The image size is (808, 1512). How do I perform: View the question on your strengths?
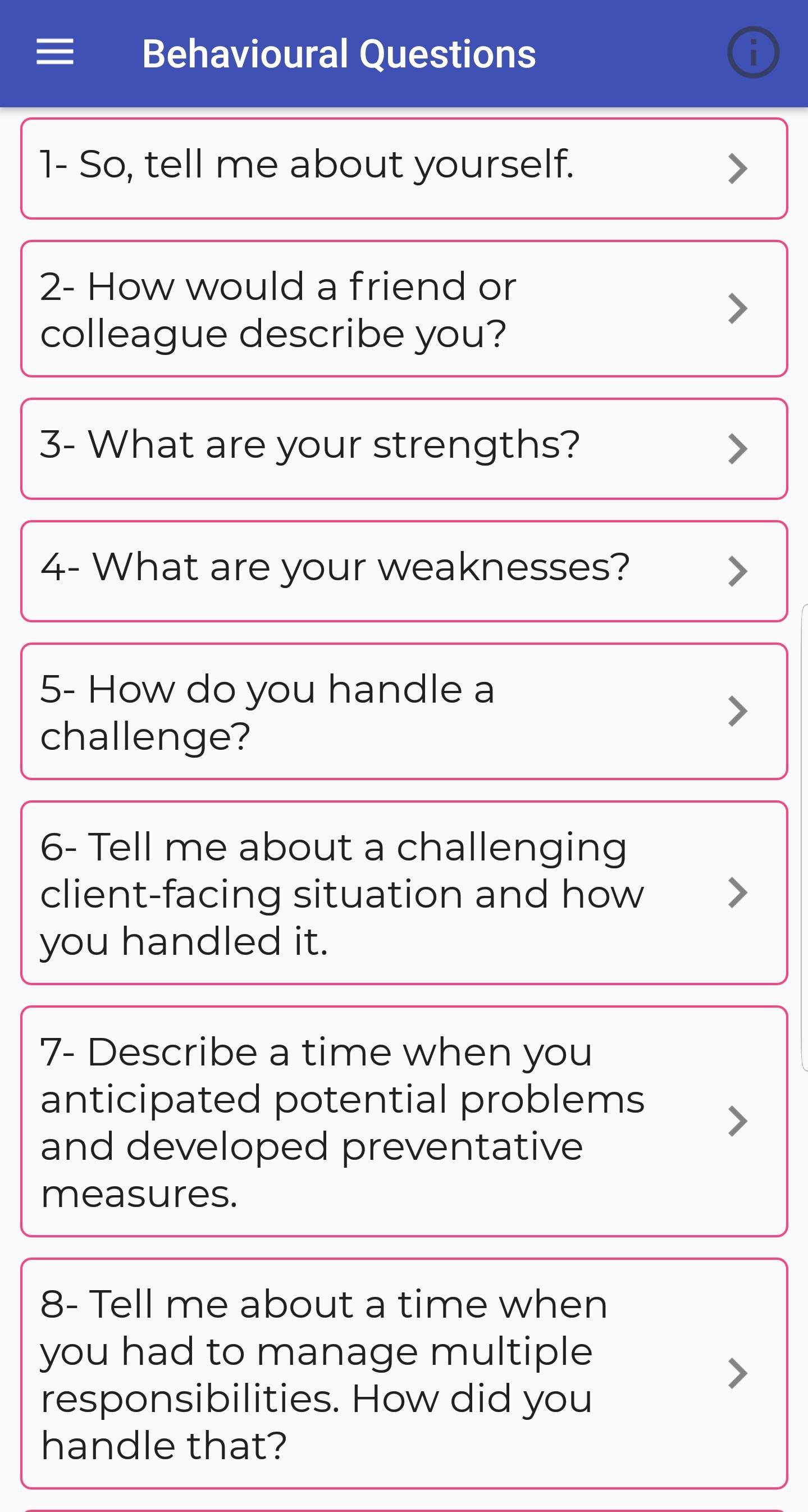pyautogui.click(x=404, y=449)
